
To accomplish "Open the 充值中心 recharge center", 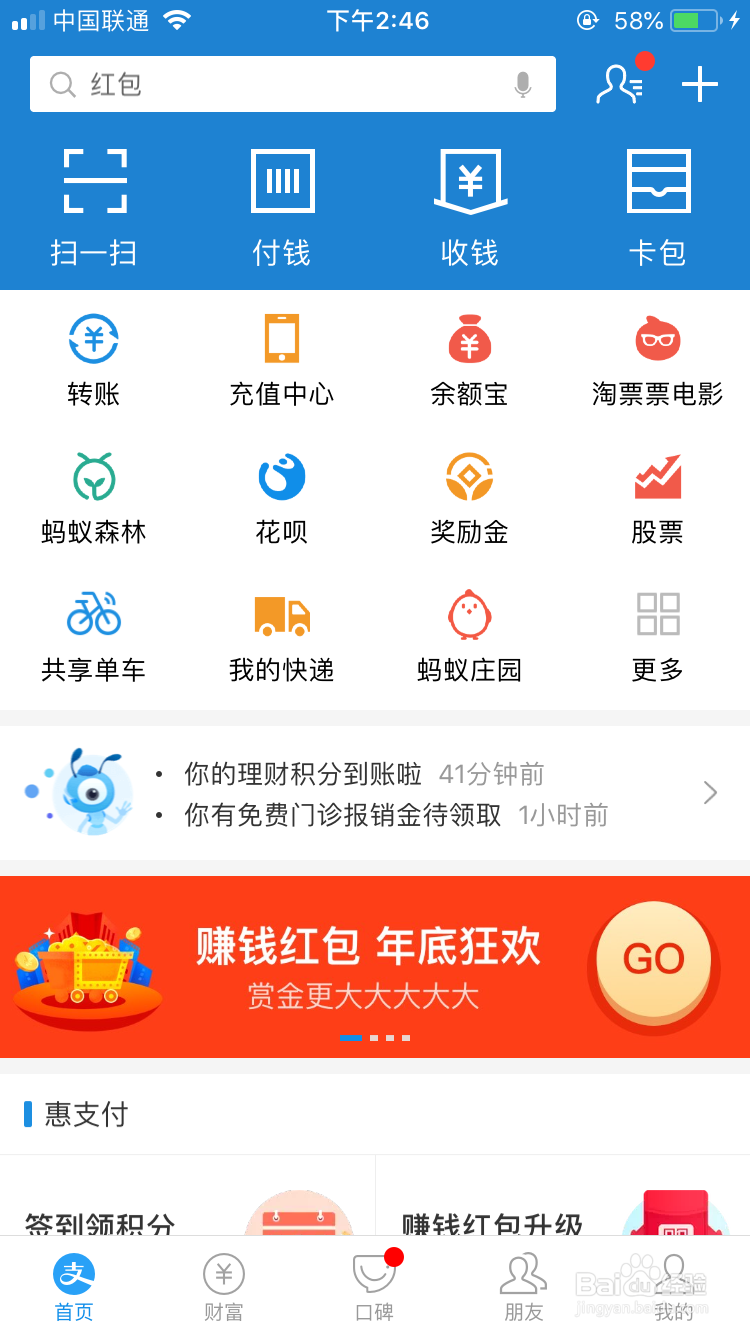I will 282,355.
